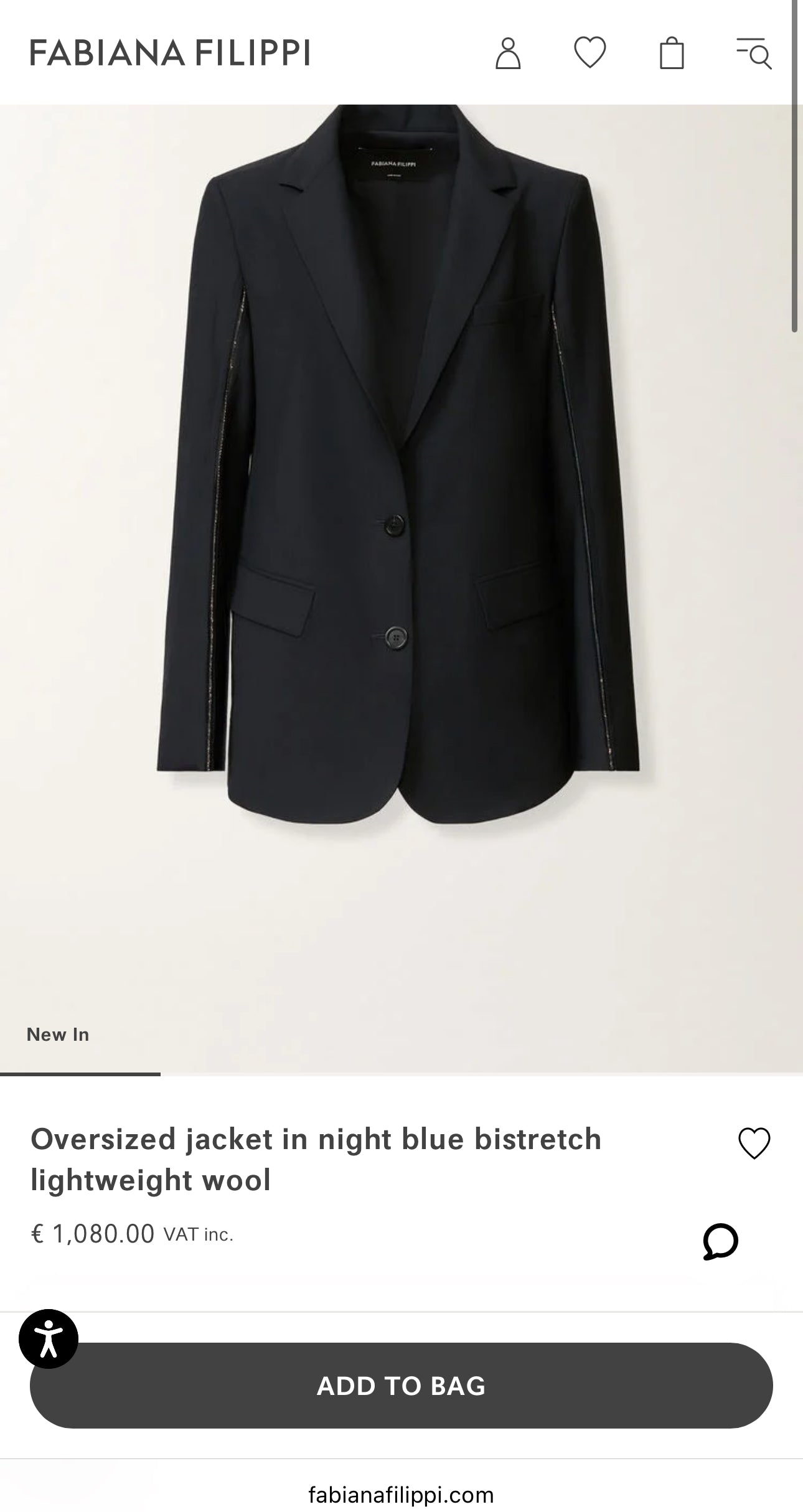This screenshot has width=803, height=1512.
Task: Open the menu and search icon
Action: 754,54
